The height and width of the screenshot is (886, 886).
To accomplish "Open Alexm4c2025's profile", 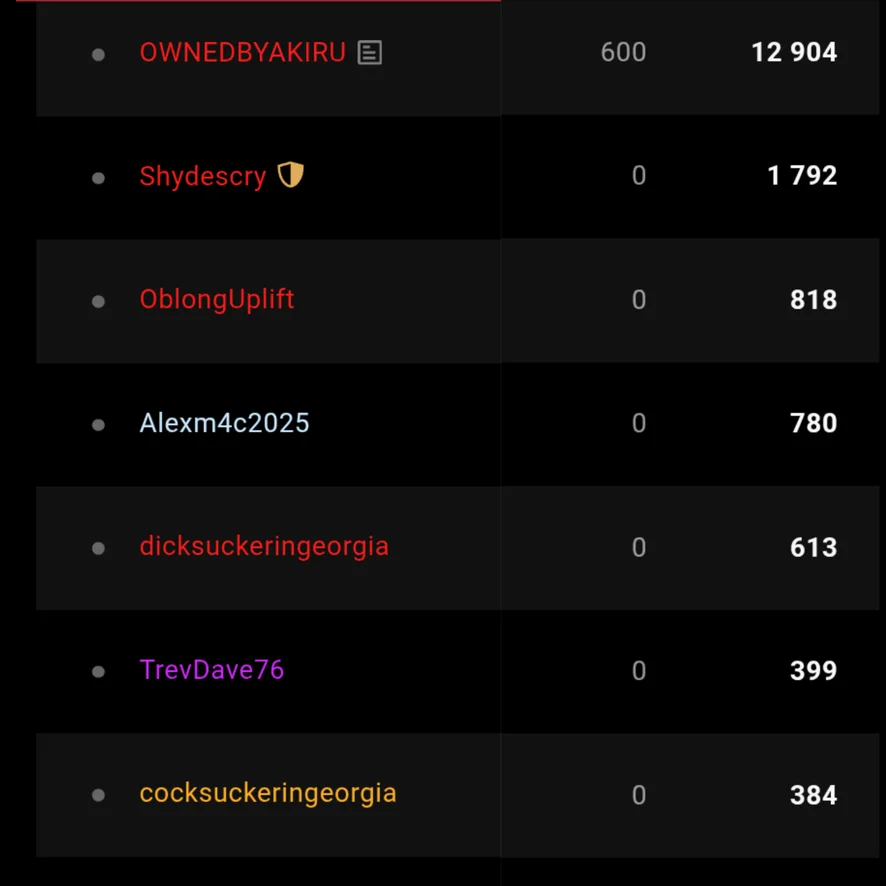I will (224, 424).
